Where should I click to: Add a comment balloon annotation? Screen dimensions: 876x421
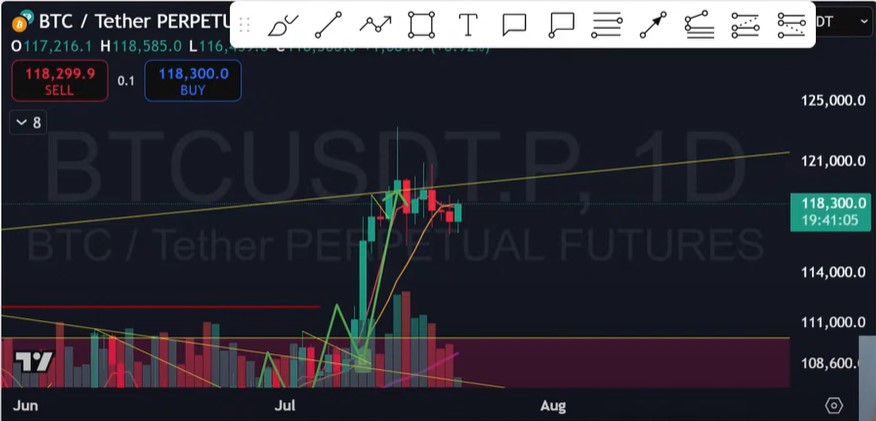pyautogui.click(x=514, y=25)
